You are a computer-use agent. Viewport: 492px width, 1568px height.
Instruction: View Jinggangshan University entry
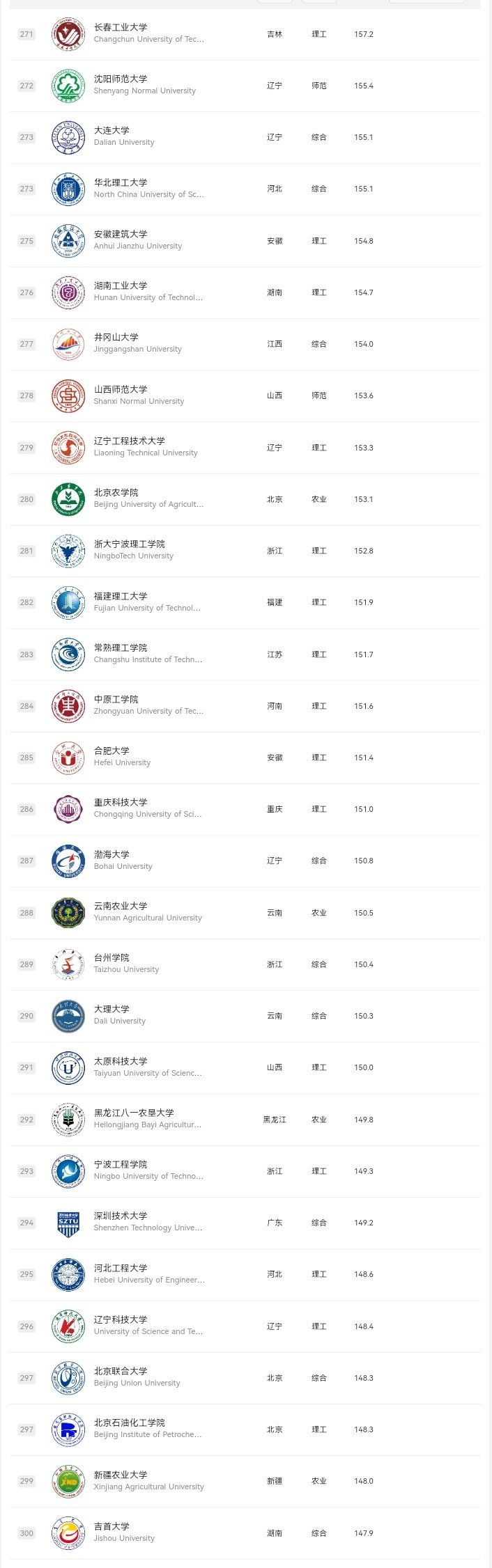pyautogui.click(x=116, y=338)
